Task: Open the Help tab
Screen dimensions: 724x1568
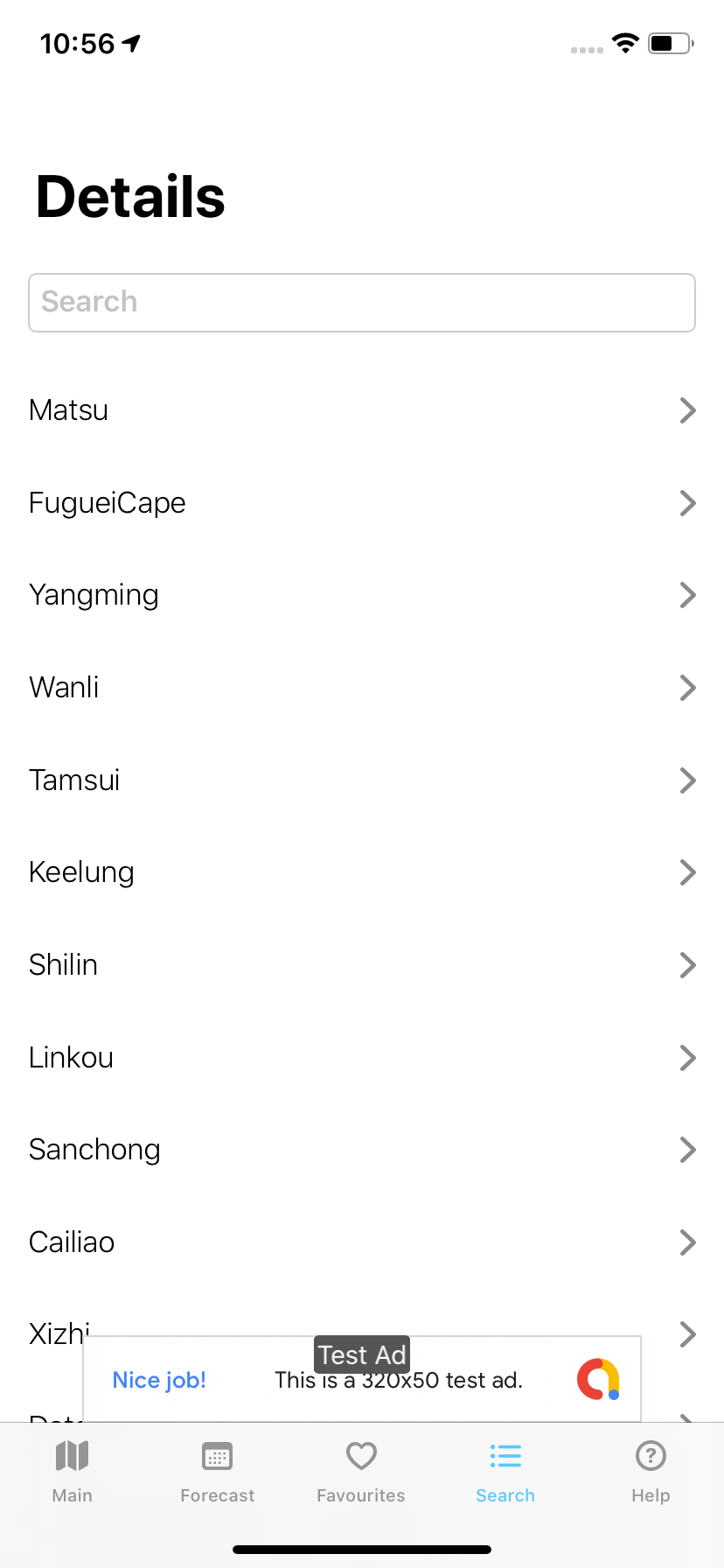Action: pos(651,1472)
